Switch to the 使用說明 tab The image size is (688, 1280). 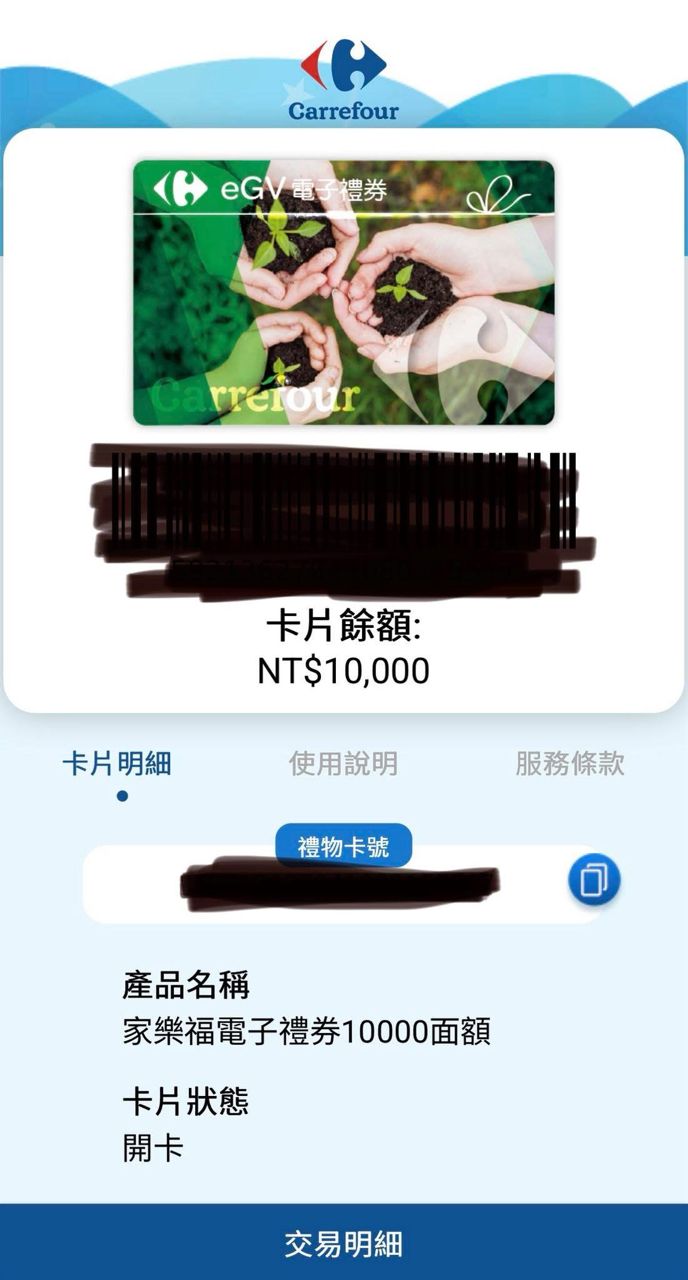pos(343,765)
